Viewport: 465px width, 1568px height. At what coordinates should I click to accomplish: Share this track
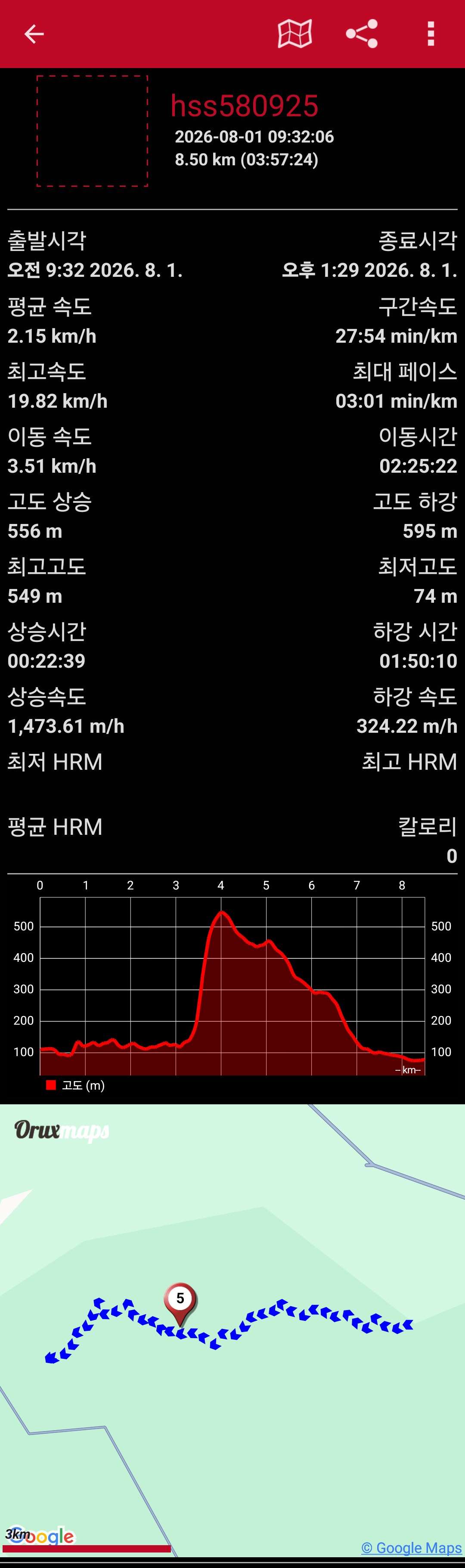coord(362,34)
